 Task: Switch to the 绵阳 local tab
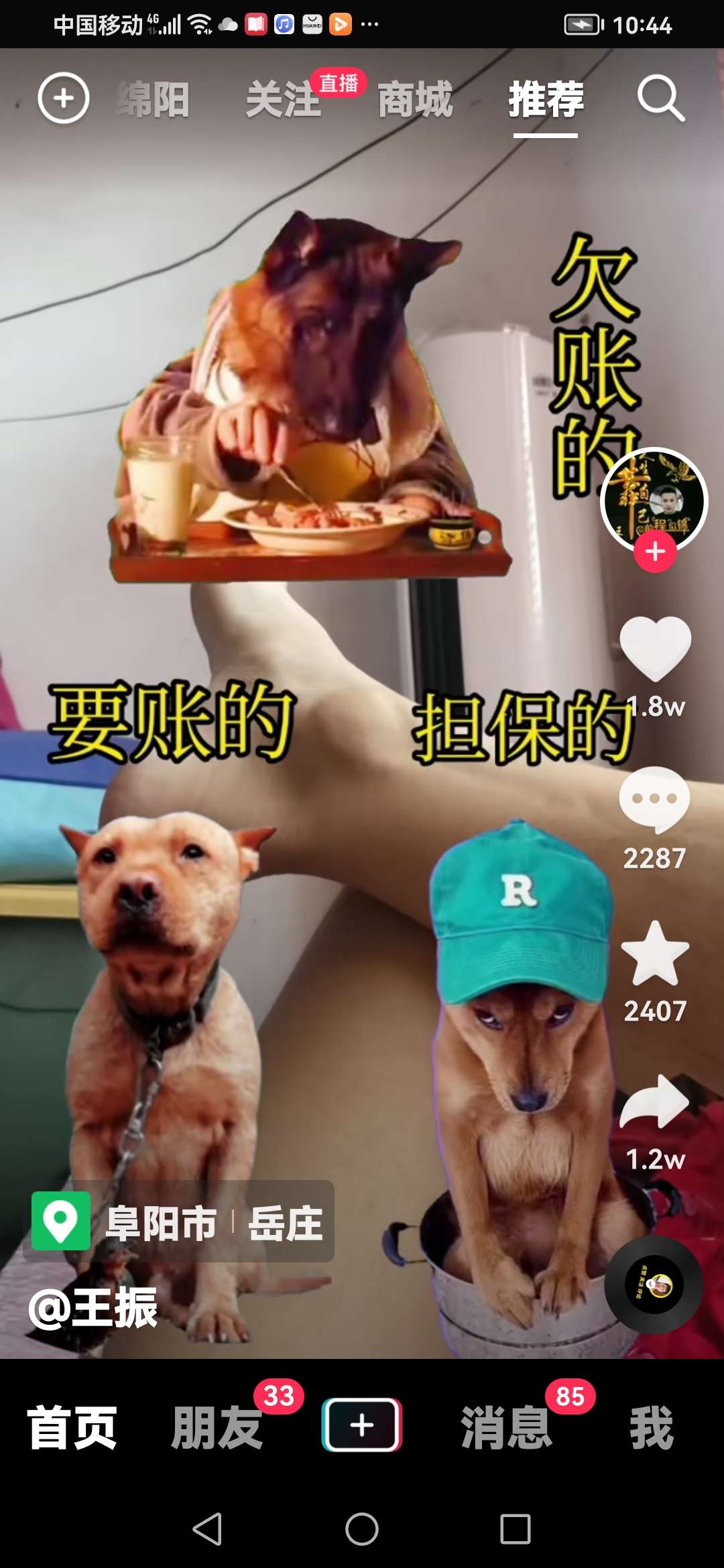pos(153,100)
